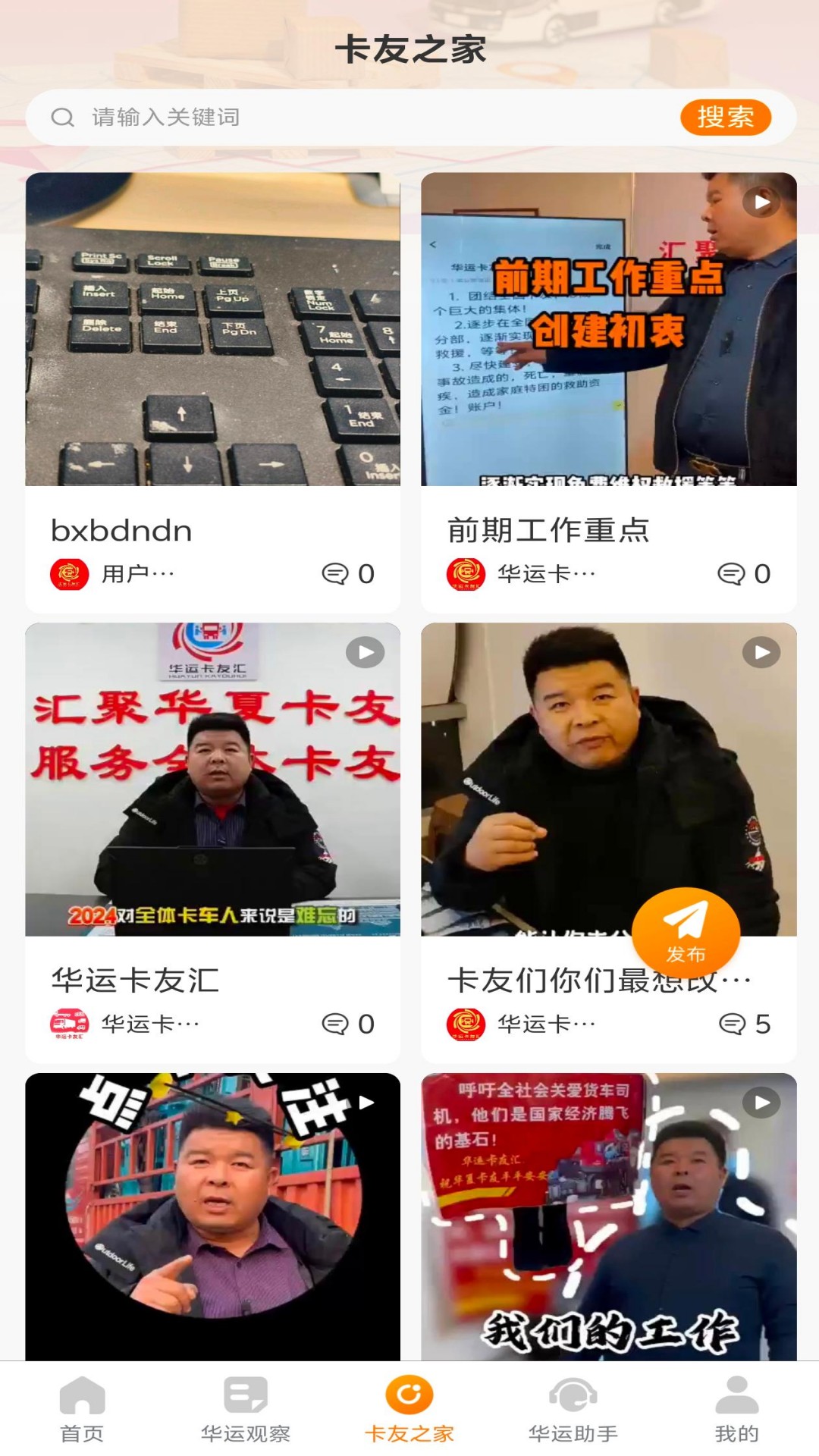Tap the orange 搜索 button
The width and height of the screenshot is (819, 1456).
click(x=725, y=118)
